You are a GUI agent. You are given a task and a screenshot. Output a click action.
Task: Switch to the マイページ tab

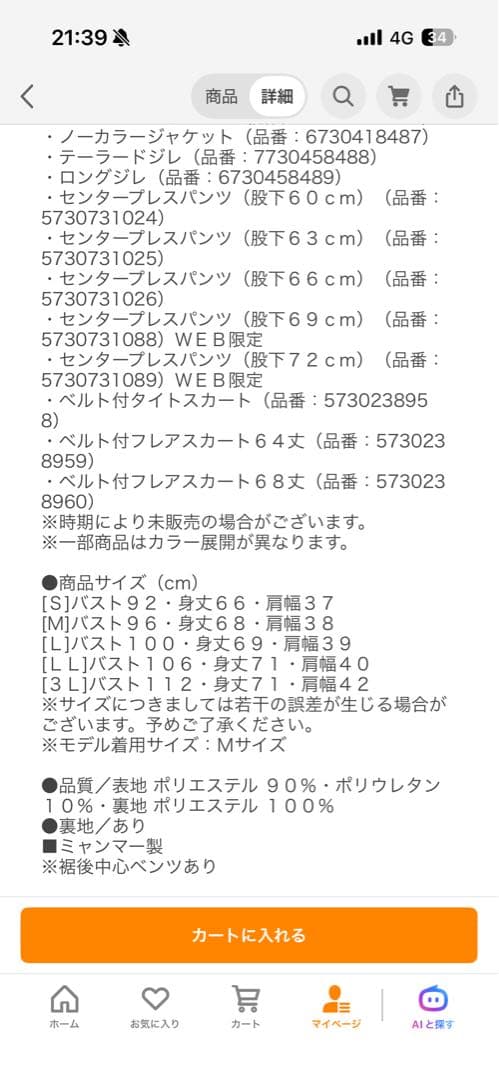click(x=336, y=1007)
